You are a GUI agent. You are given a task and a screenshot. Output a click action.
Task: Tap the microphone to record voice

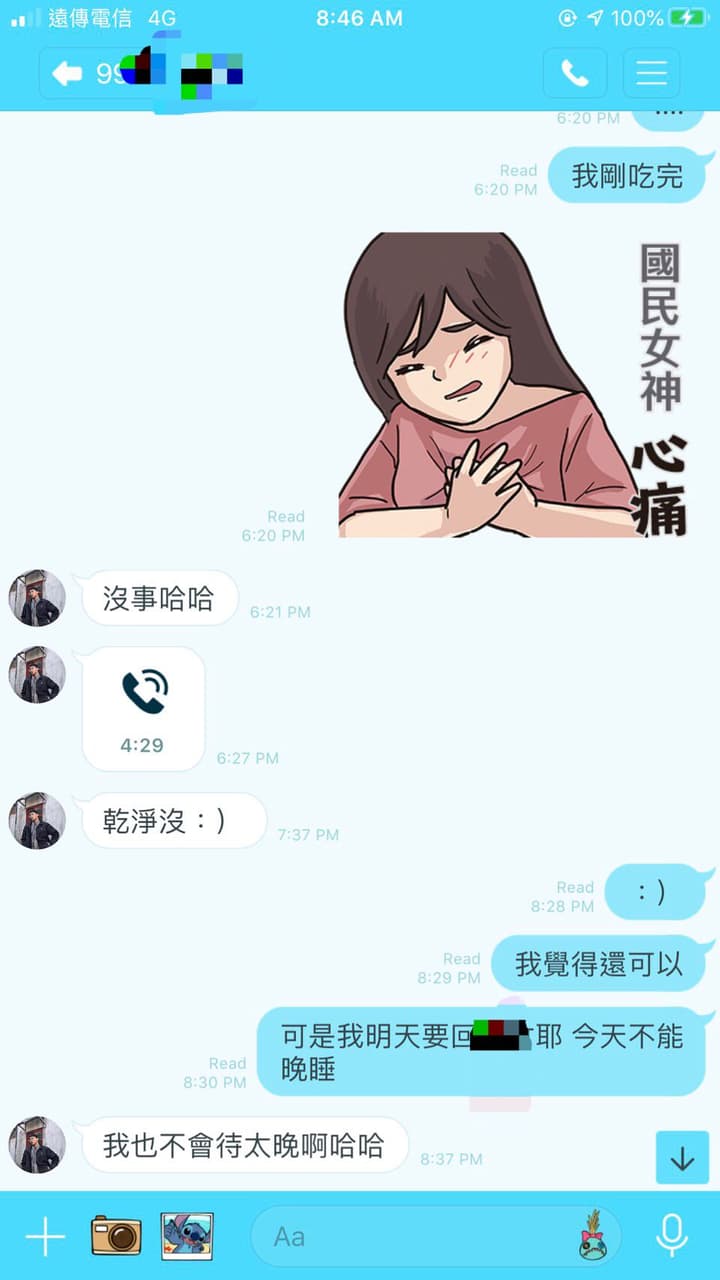(671, 1237)
